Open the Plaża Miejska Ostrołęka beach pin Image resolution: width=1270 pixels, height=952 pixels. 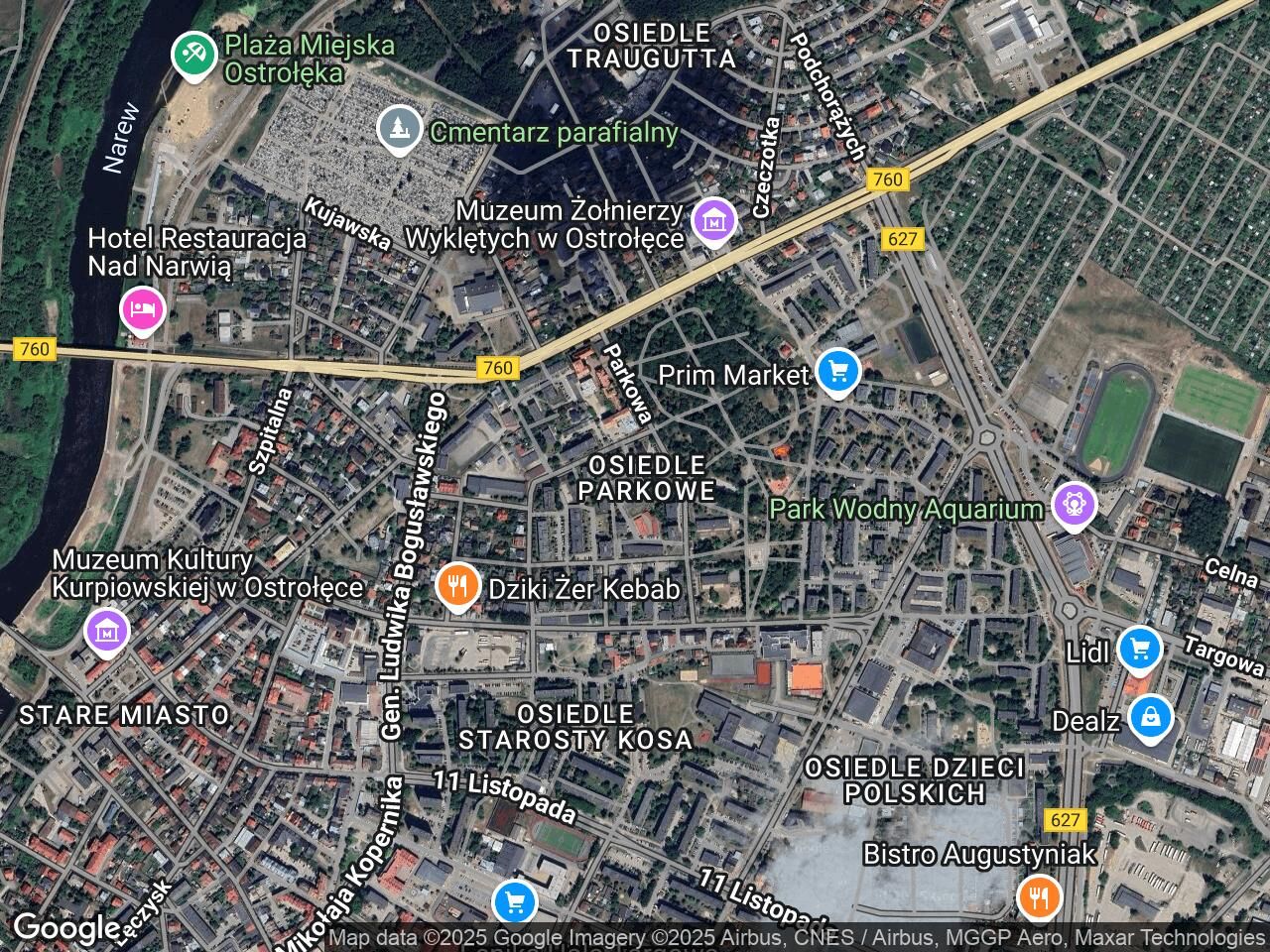click(x=192, y=54)
